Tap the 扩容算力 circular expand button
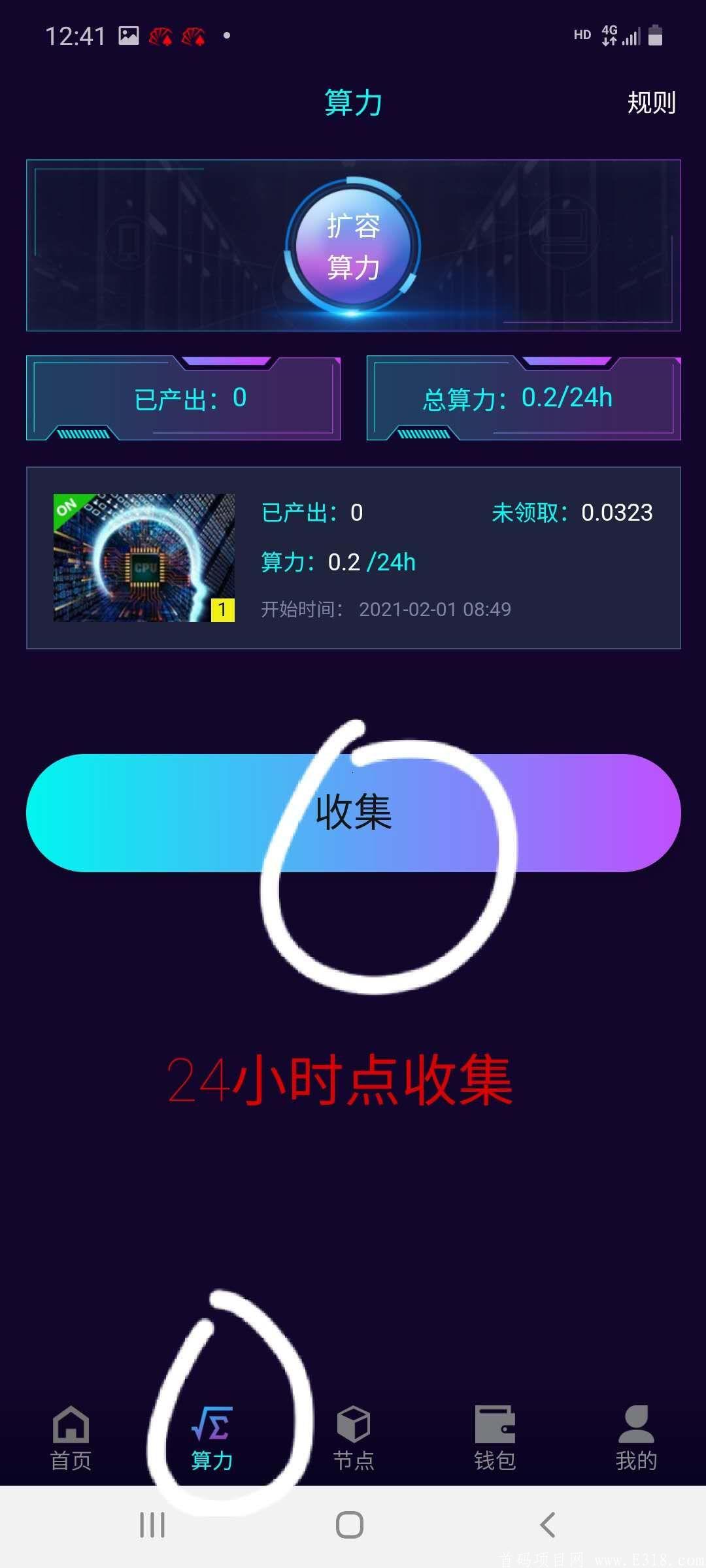 tap(353, 245)
